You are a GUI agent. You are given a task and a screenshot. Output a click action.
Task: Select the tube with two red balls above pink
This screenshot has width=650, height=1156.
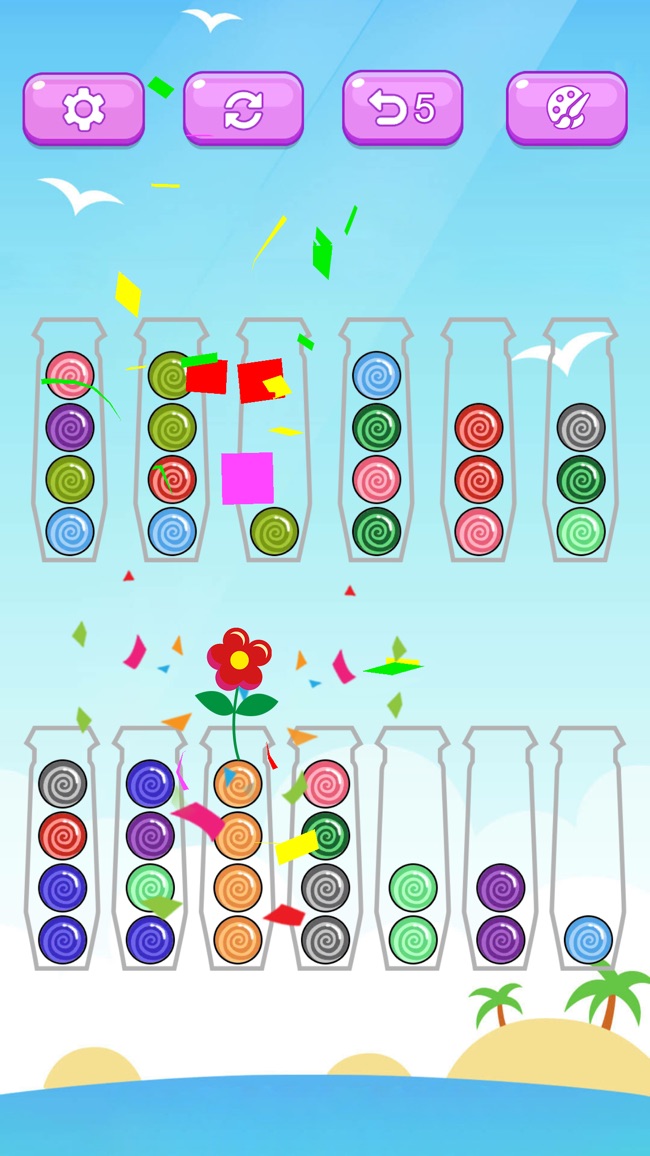[x=478, y=440]
